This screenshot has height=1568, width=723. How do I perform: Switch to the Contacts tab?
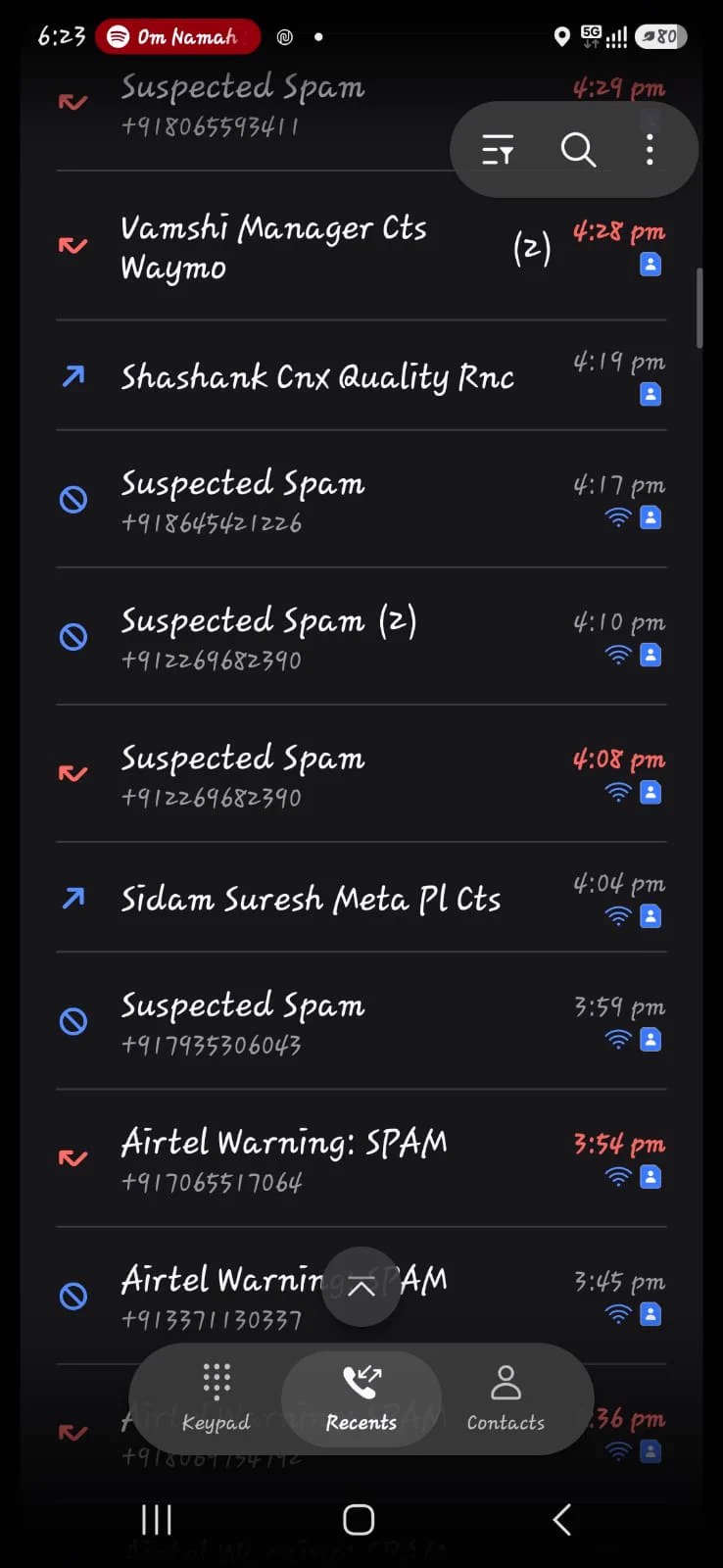[506, 1398]
